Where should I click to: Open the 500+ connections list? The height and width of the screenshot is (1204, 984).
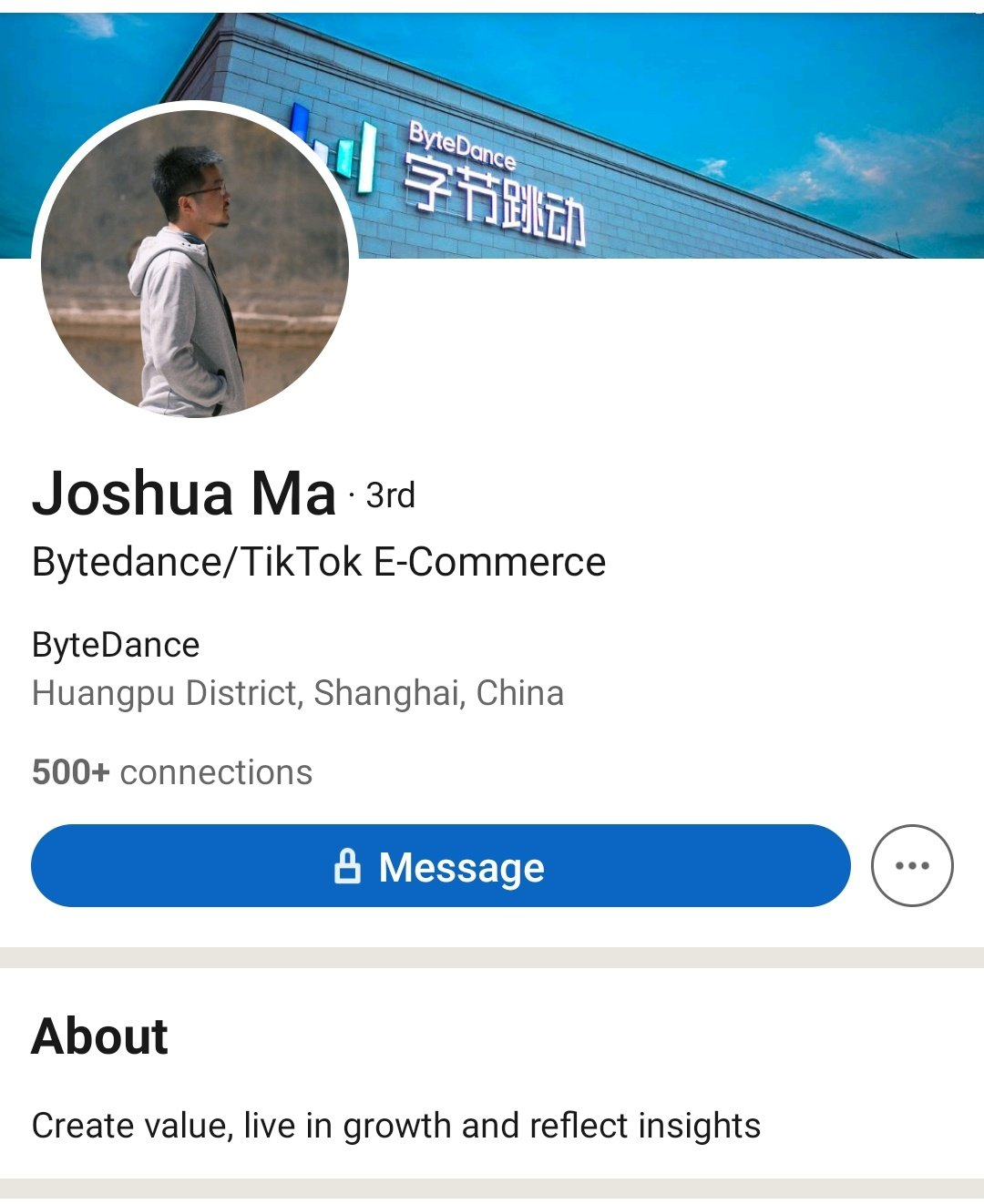click(x=171, y=772)
